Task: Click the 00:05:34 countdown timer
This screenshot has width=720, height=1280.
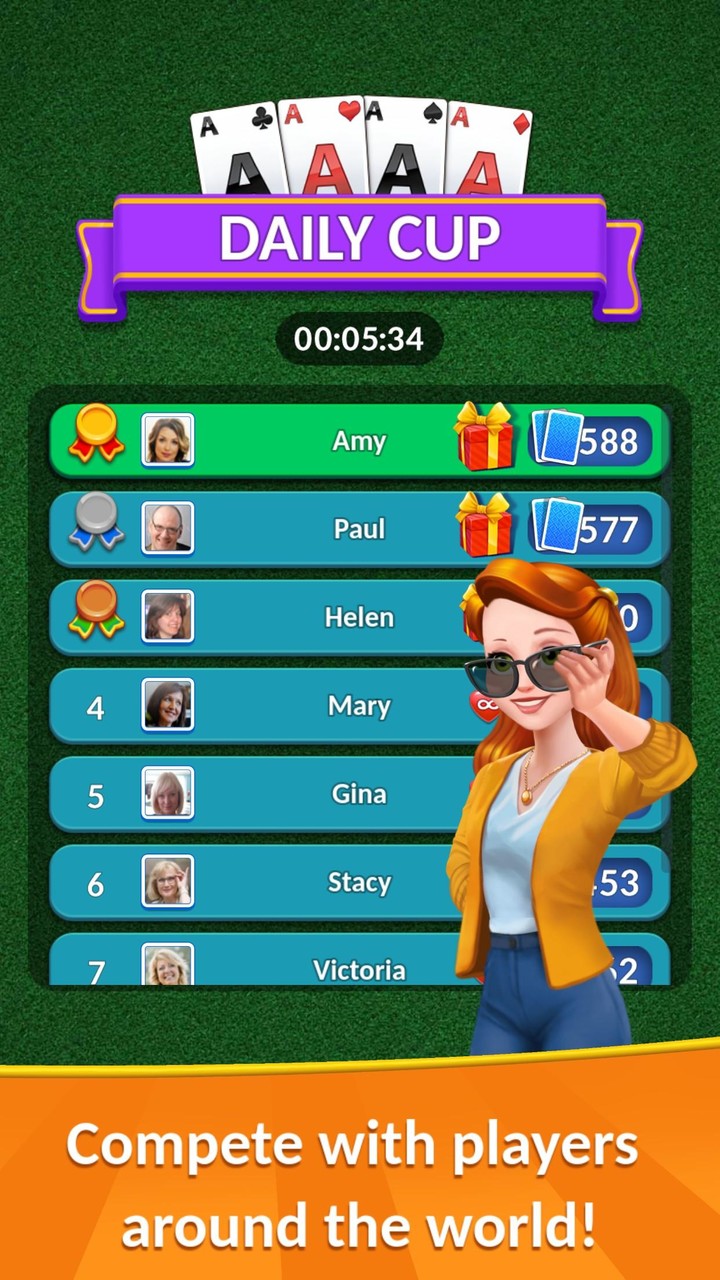Action: point(358,338)
